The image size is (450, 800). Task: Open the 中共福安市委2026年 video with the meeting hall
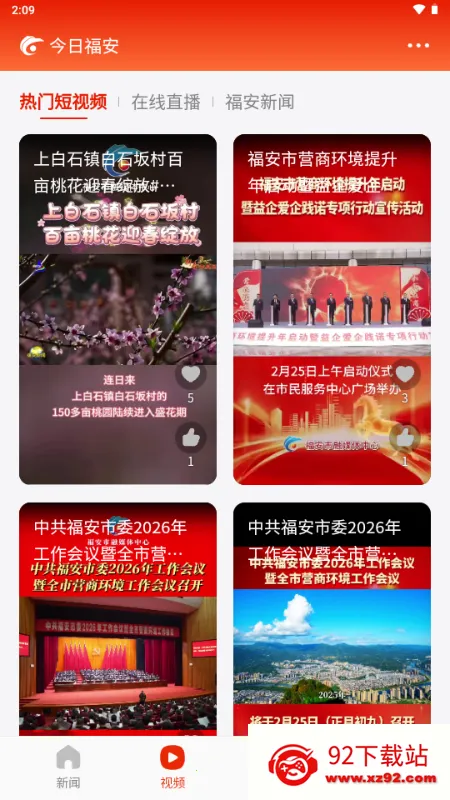coord(118,619)
